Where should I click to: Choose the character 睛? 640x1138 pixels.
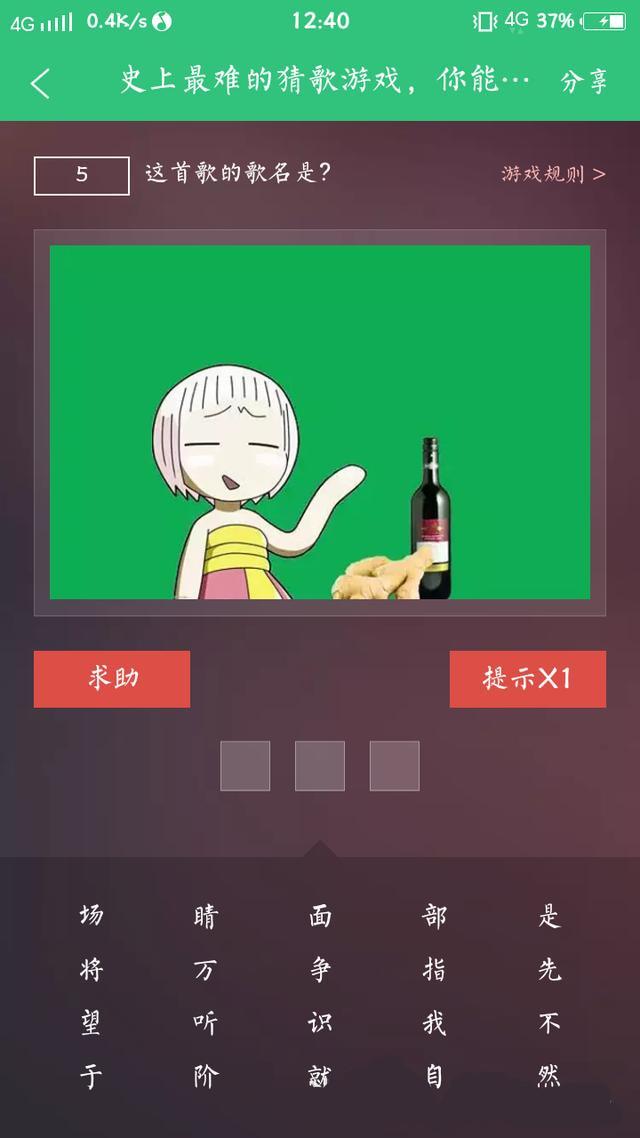pyautogui.click(x=205, y=915)
